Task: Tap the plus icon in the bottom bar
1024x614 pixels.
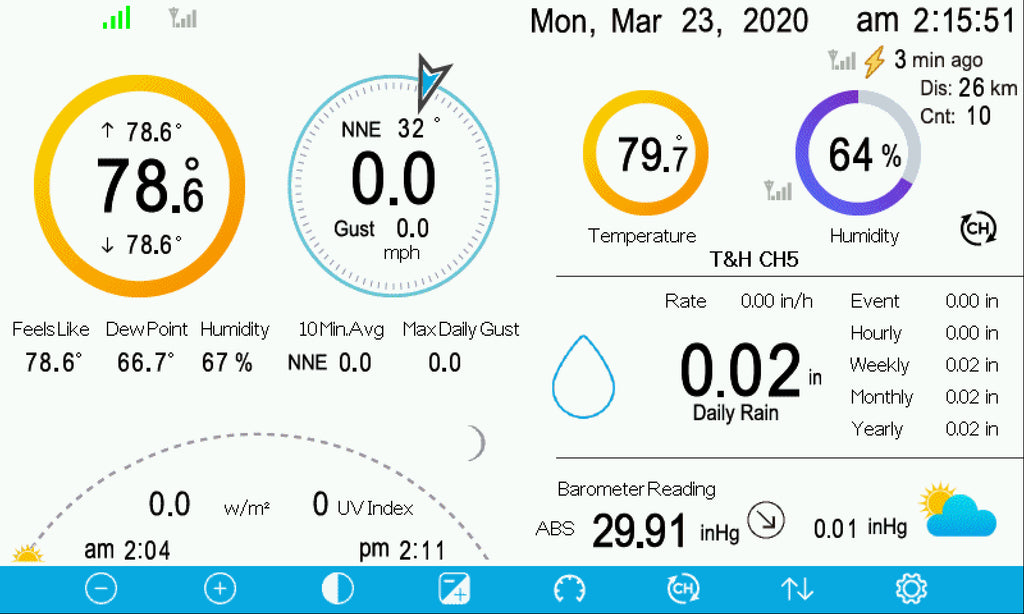Action: click(220, 589)
